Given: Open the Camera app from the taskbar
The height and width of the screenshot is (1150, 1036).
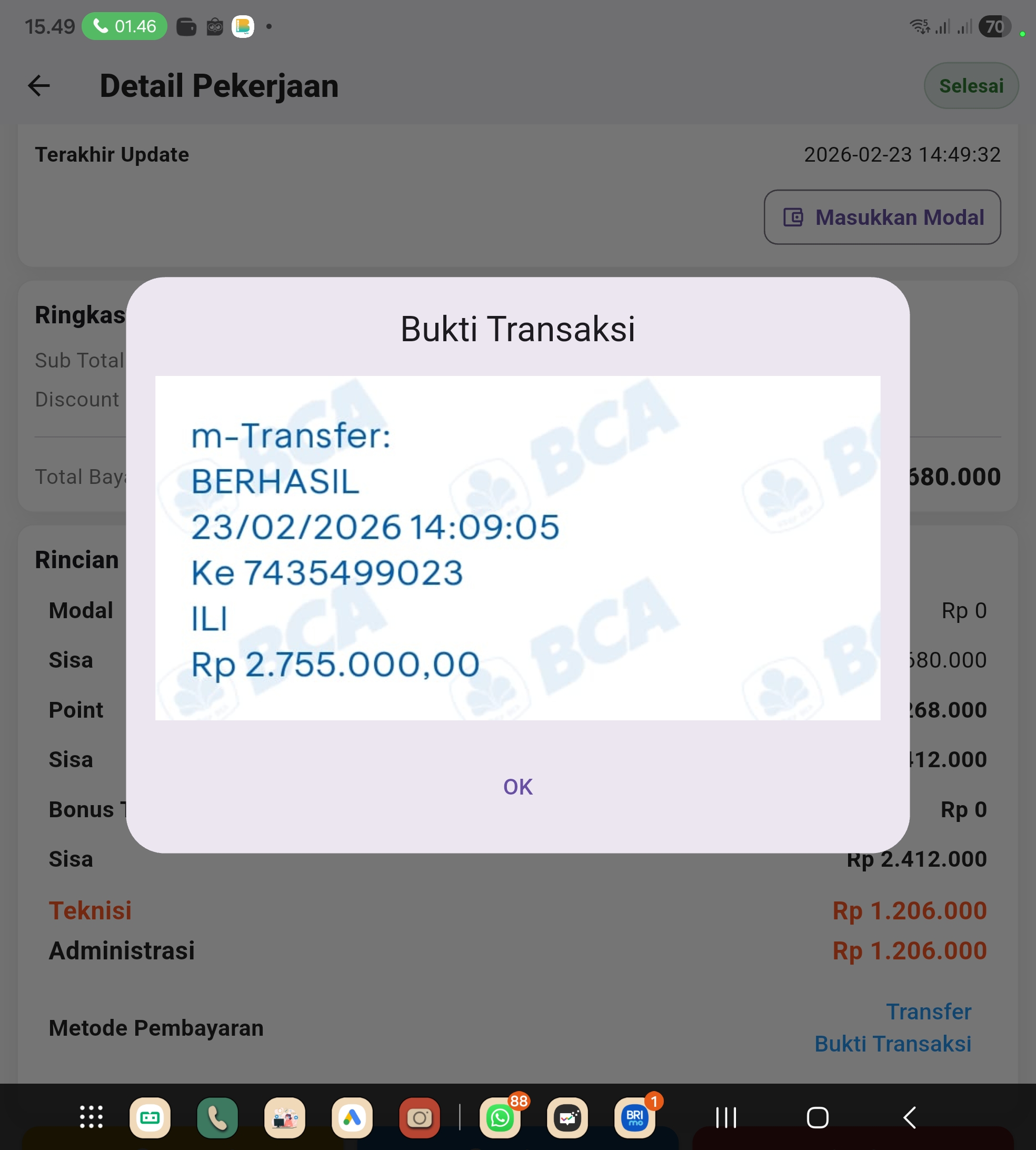Looking at the screenshot, I should click(x=420, y=1117).
